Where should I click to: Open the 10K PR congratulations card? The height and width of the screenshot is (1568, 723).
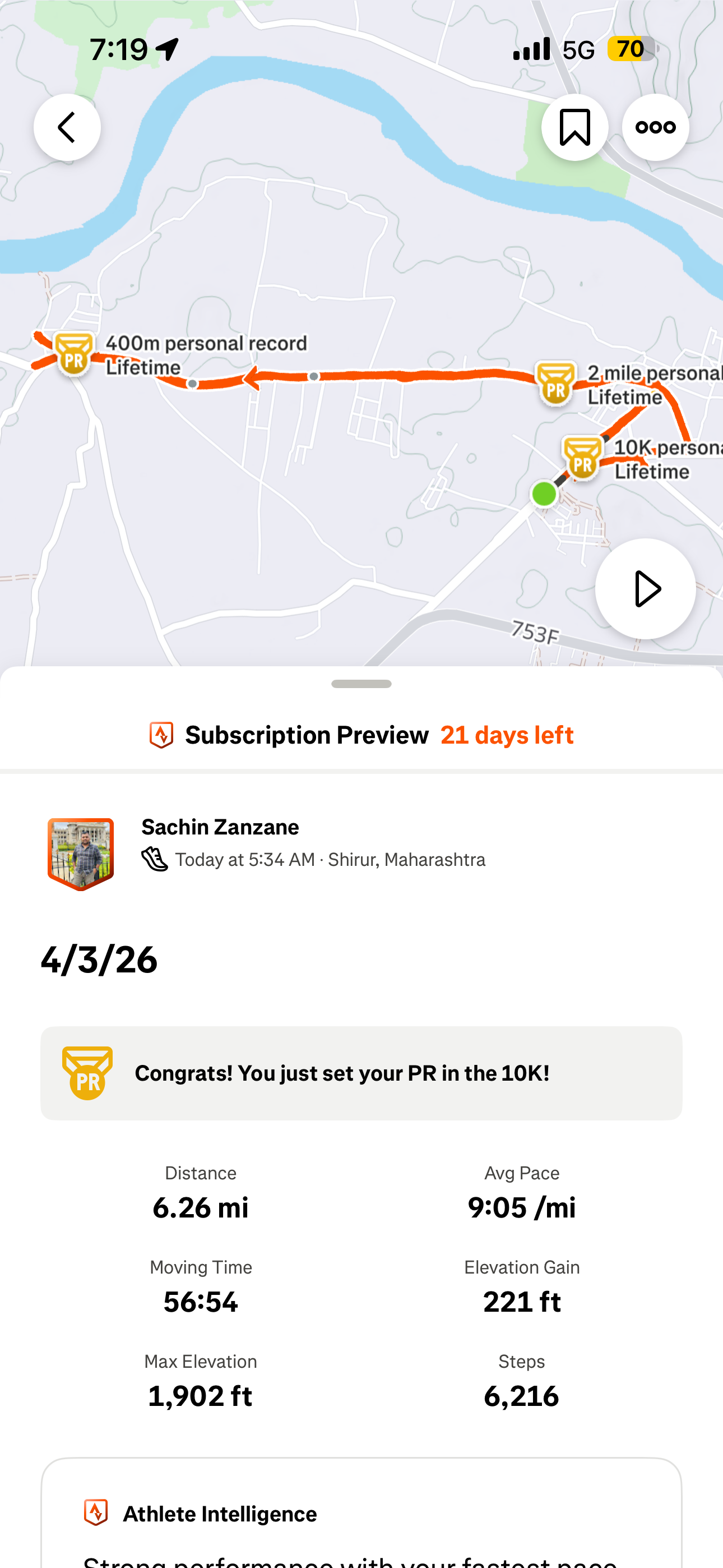coord(361,1073)
